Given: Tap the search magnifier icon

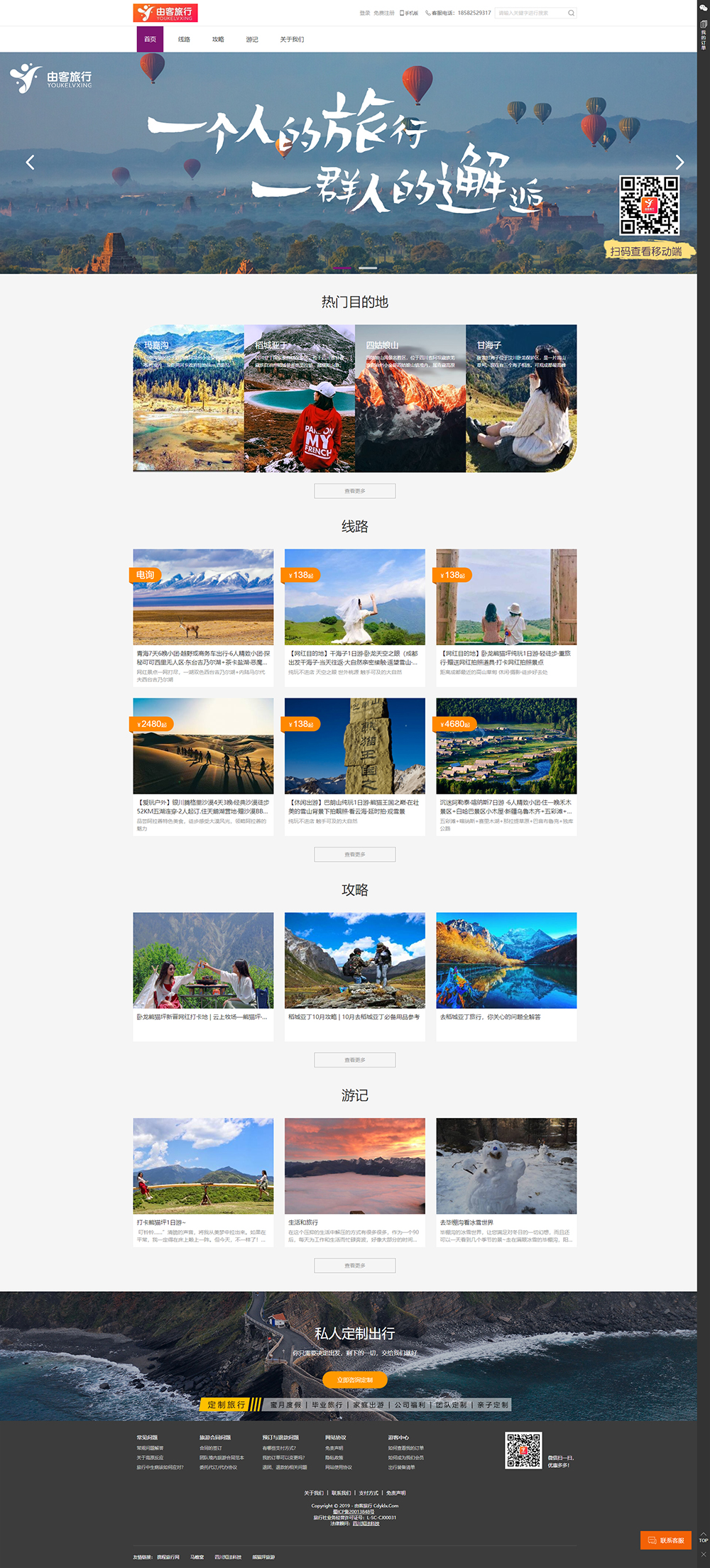Looking at the screenshot, I should 571,13.
